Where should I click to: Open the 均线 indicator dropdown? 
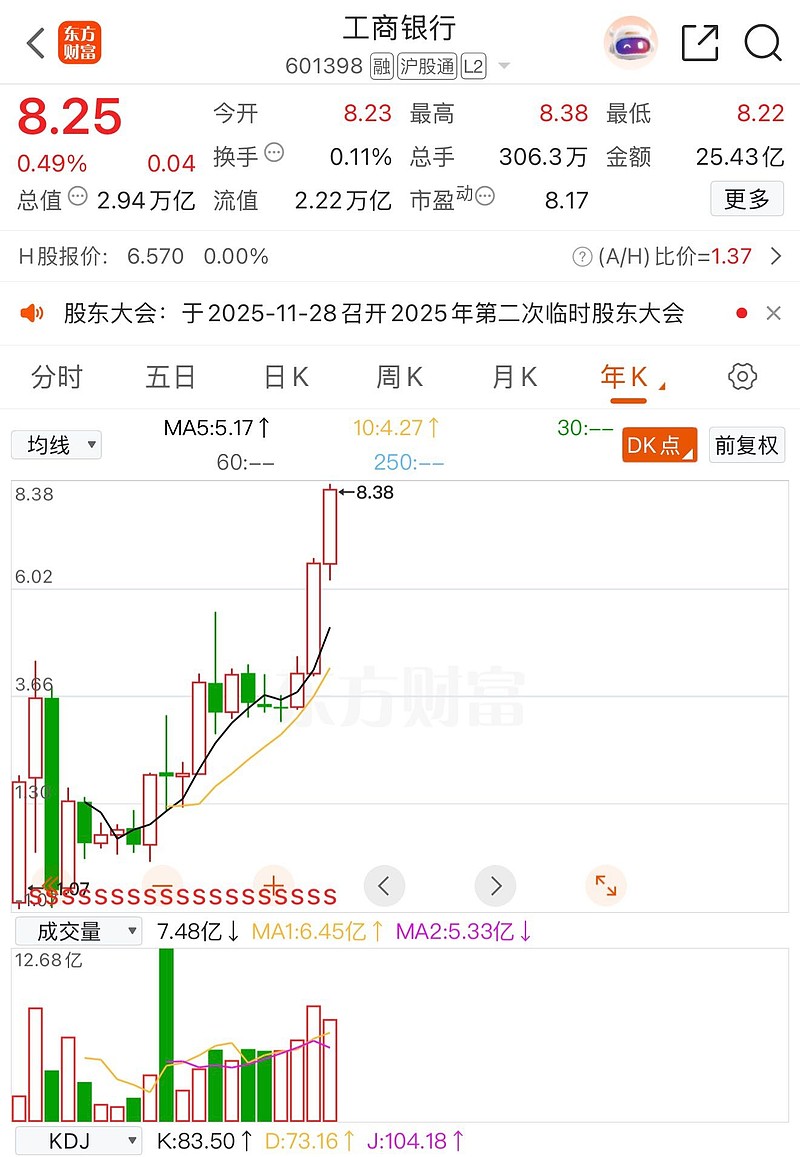pyautogui.click(x=56, y=445)
